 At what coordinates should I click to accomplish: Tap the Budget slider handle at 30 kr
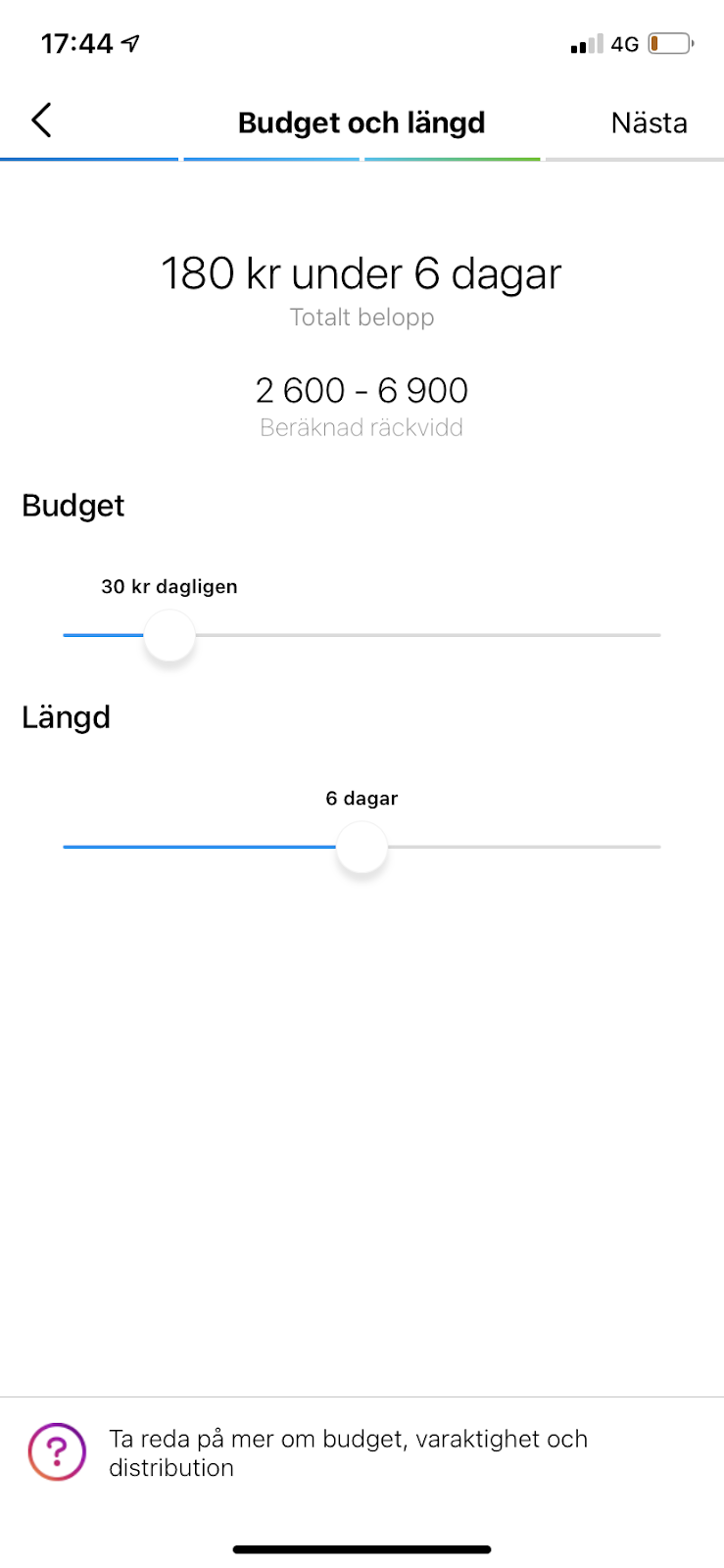click(169, 636)
